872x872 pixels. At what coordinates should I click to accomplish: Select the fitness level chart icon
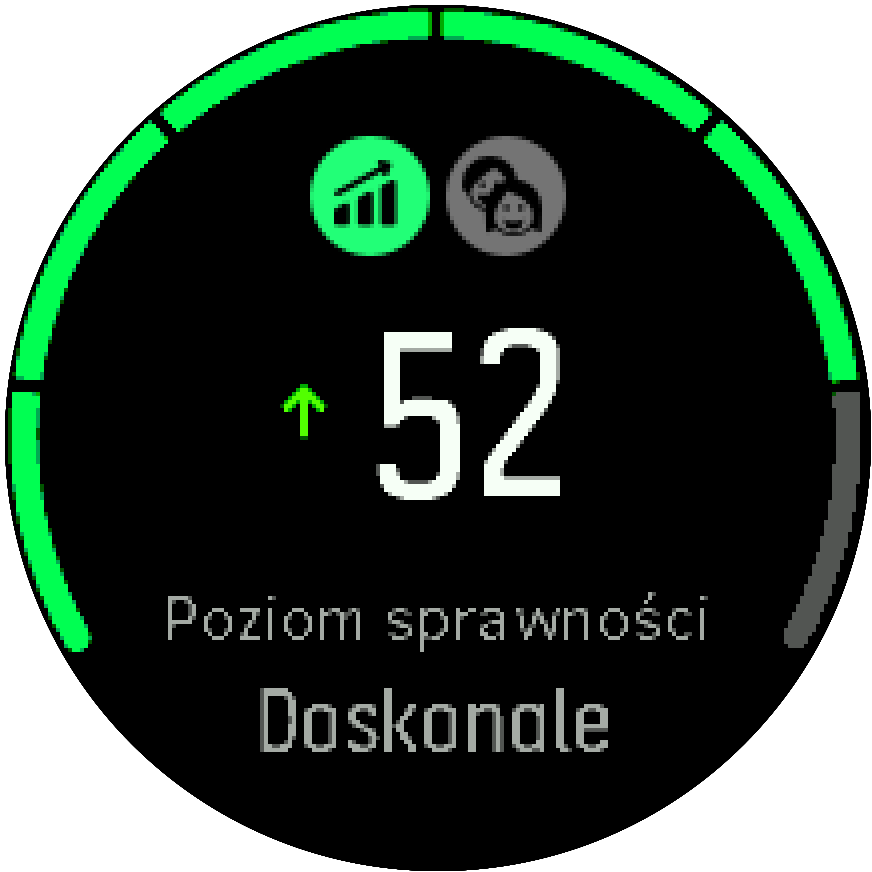pos(370,194)
